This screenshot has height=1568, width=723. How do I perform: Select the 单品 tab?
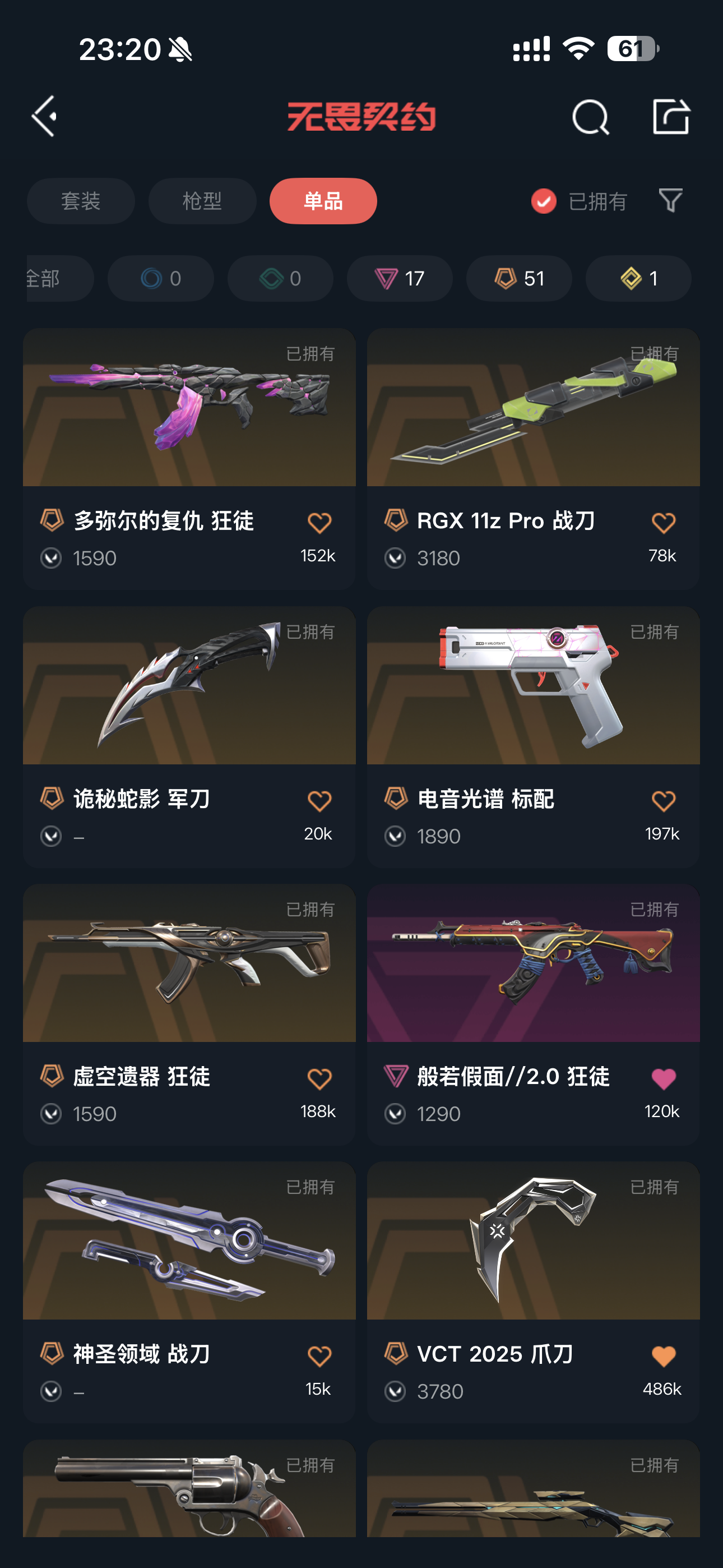[x=323, y=201]
